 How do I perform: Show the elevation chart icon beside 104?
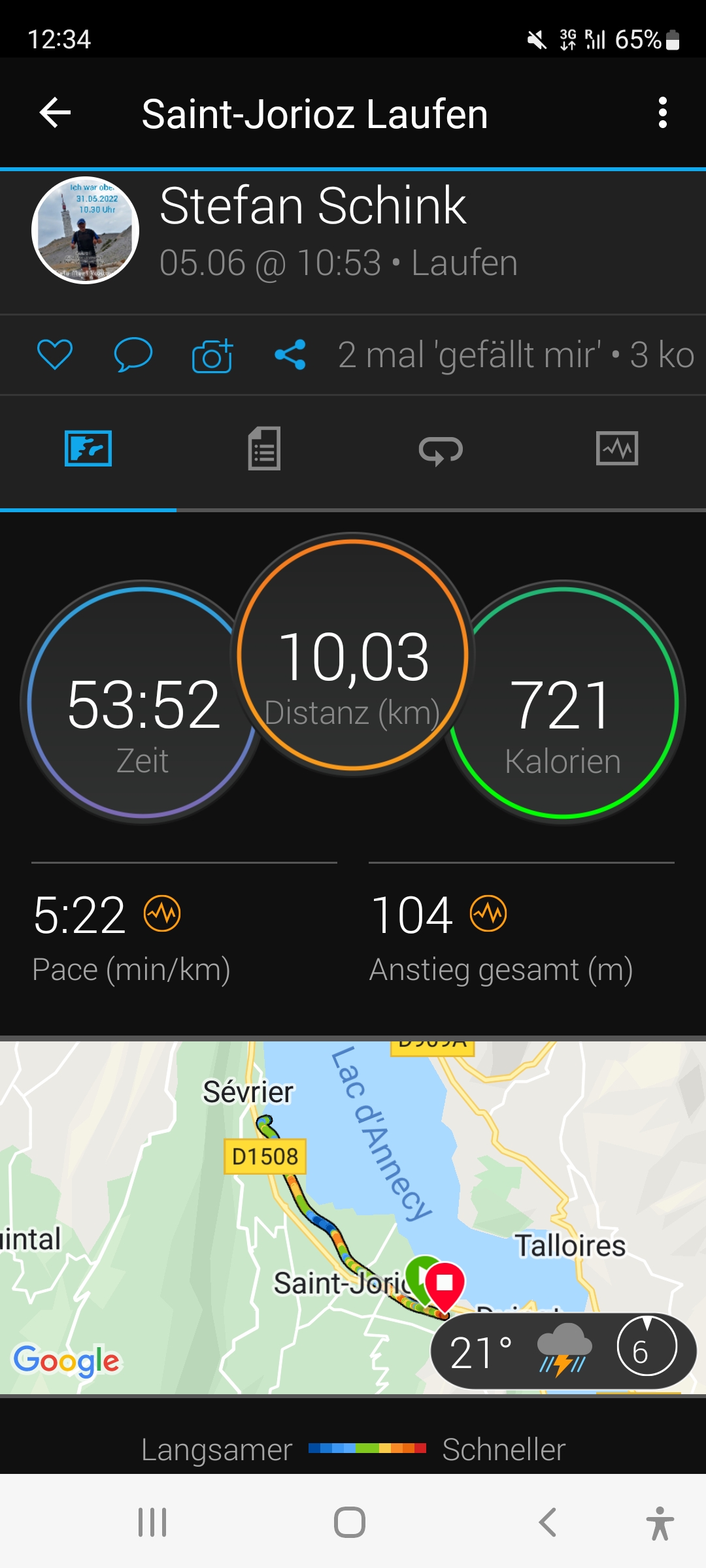tap(488, 913)
